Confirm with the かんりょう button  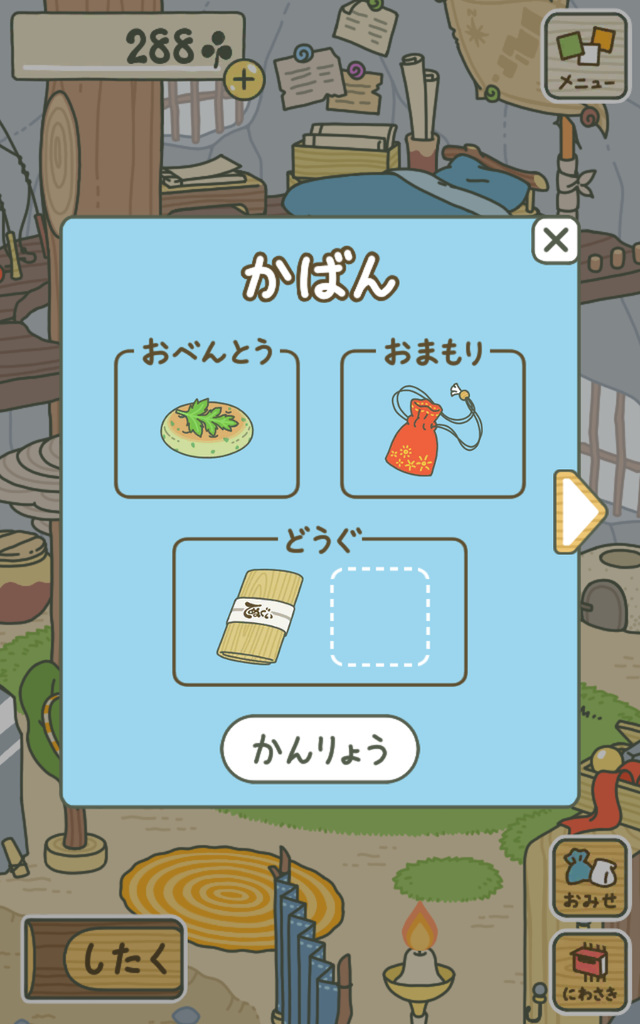pyautogui.click(x=320, y=749)
